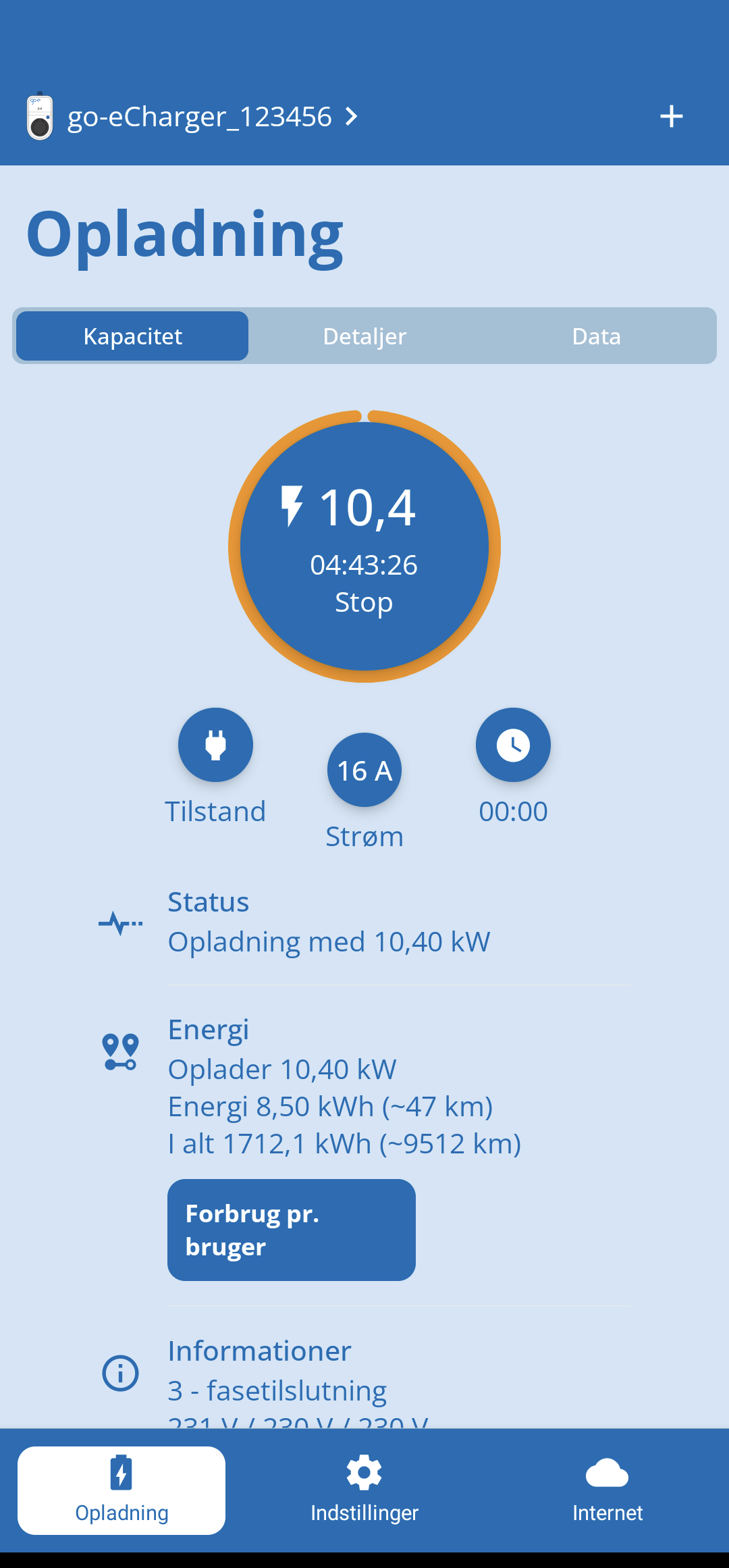The width and height of the screenshot is (729, 1568).
Task: Open Forbrug pr. bruger
Action: pyautogui.click(x=292, y=1230)
